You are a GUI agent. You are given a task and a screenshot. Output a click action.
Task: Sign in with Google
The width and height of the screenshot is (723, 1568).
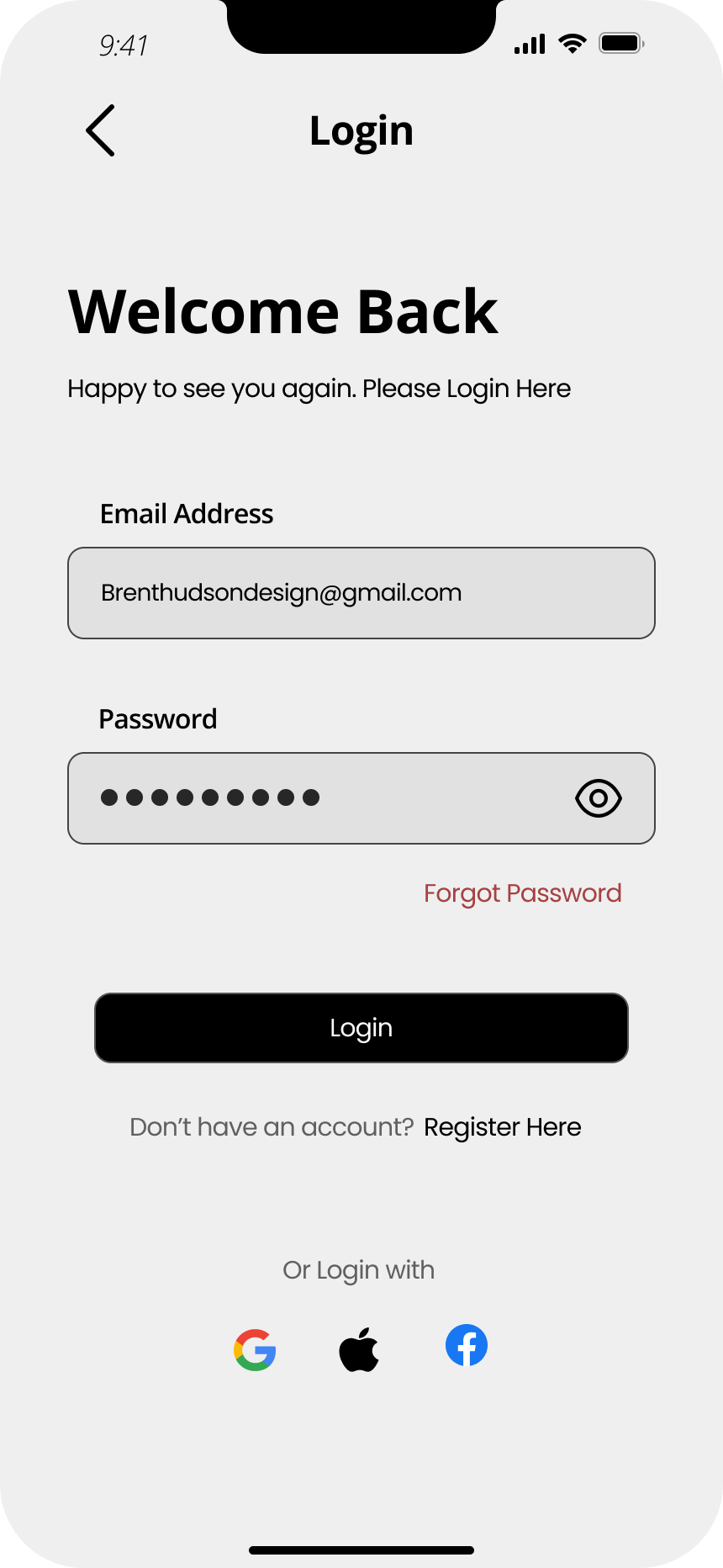[x=255, y=1350]
